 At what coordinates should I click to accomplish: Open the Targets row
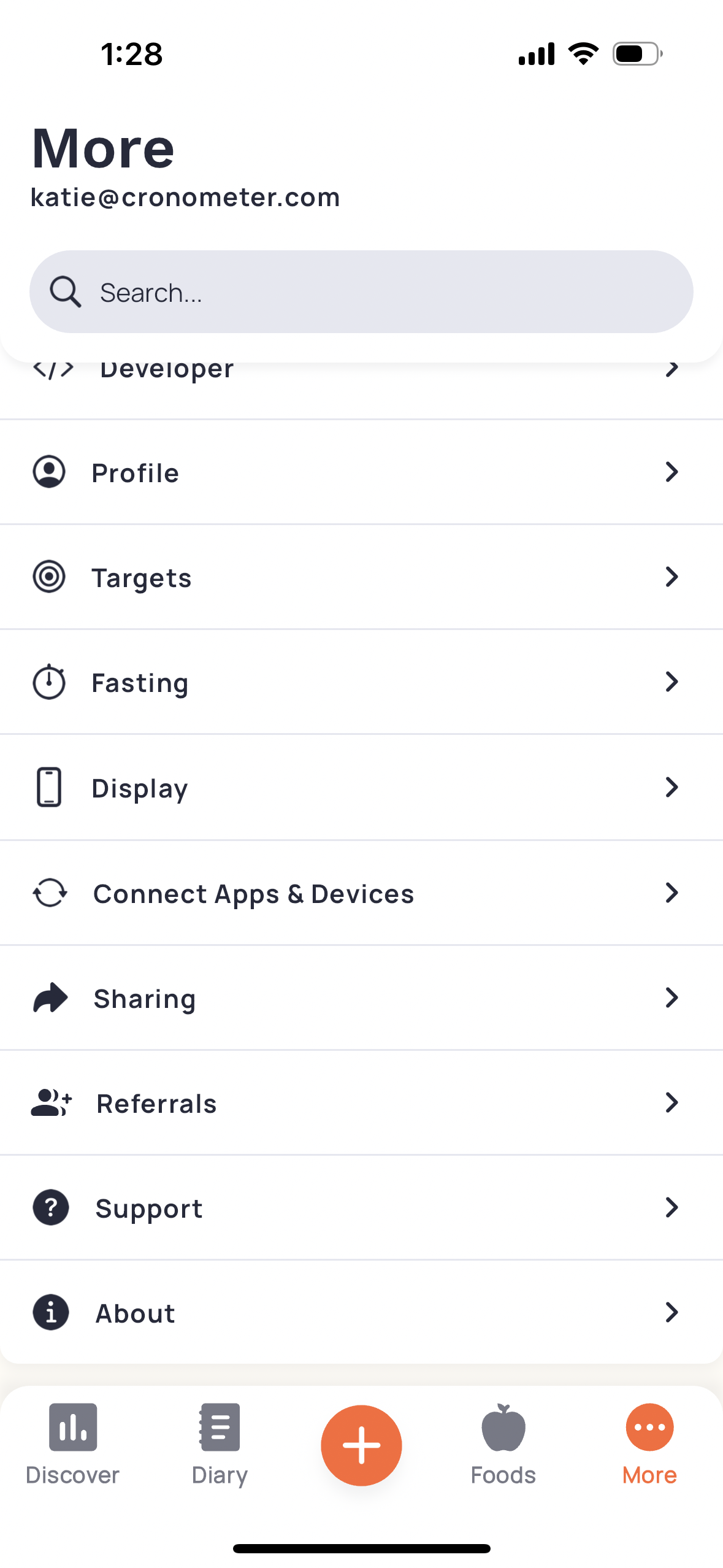pyautogui.click(x=361, y=577)
